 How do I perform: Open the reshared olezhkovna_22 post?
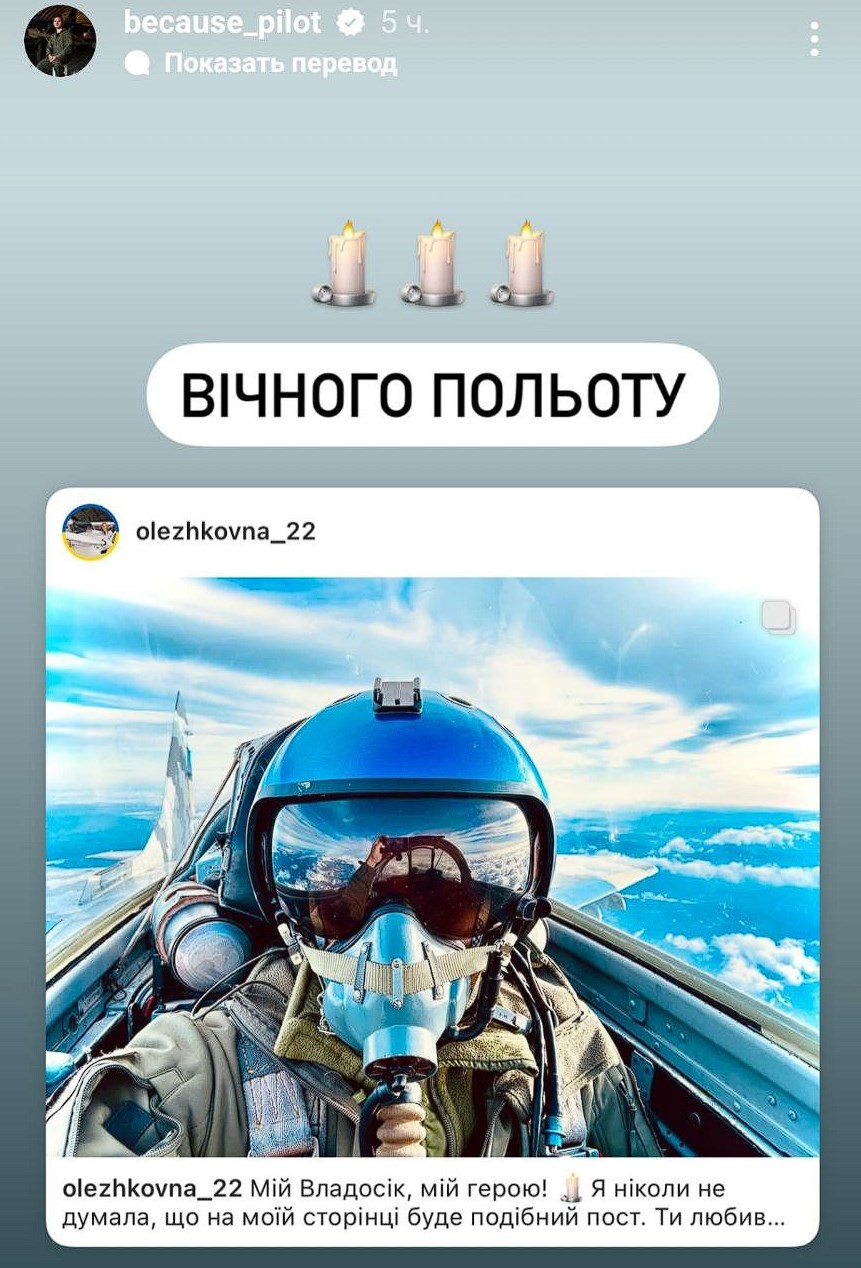(432, 866)
